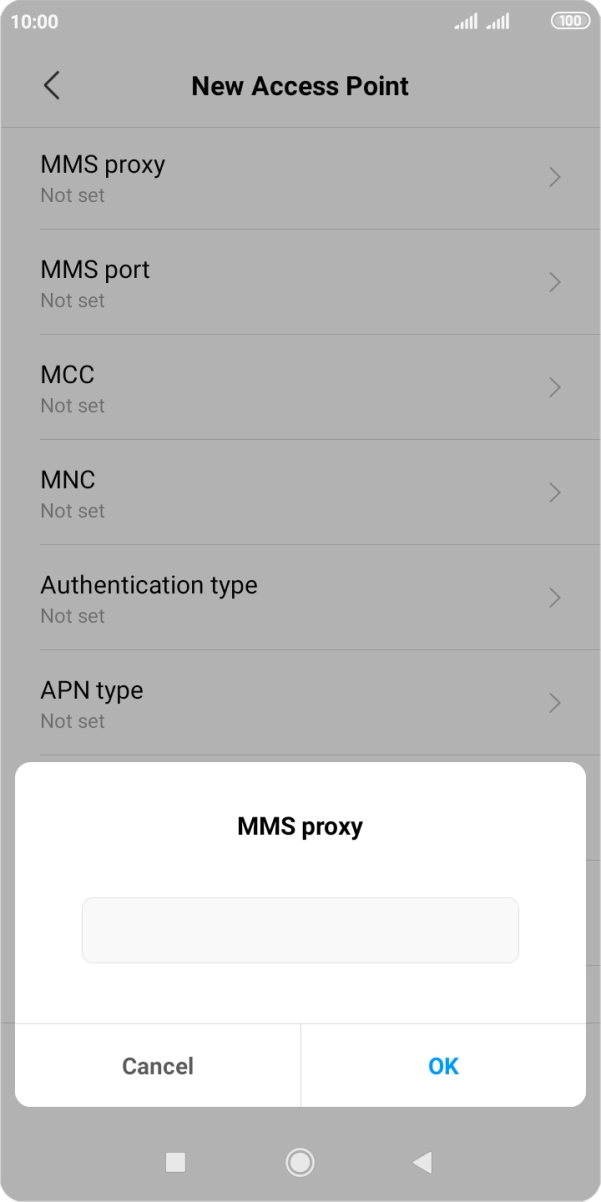
Task: Go back using the system back button
Action: click(422, 1162)
